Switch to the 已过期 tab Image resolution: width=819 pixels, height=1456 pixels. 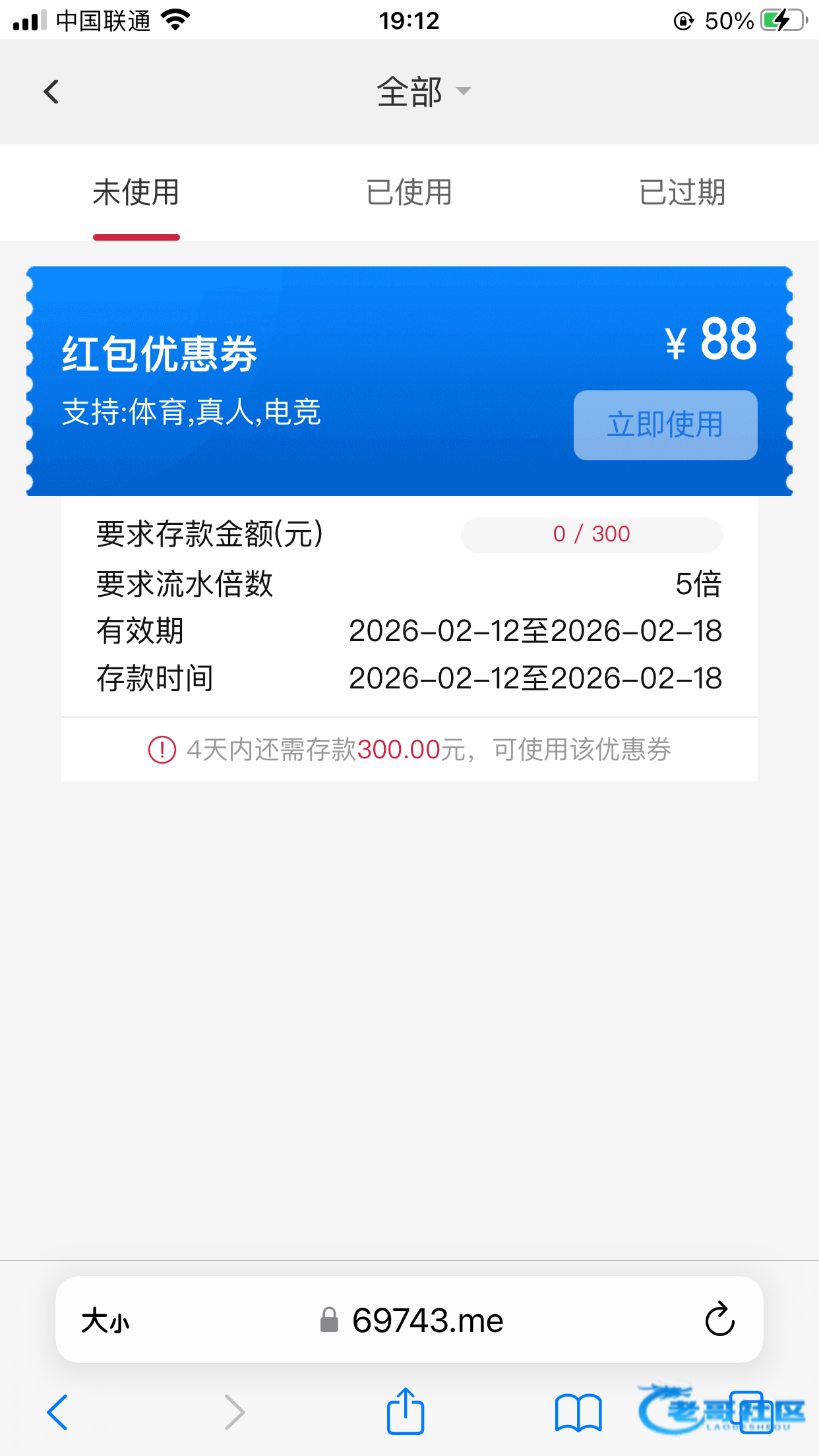click(x=682, y=193)
